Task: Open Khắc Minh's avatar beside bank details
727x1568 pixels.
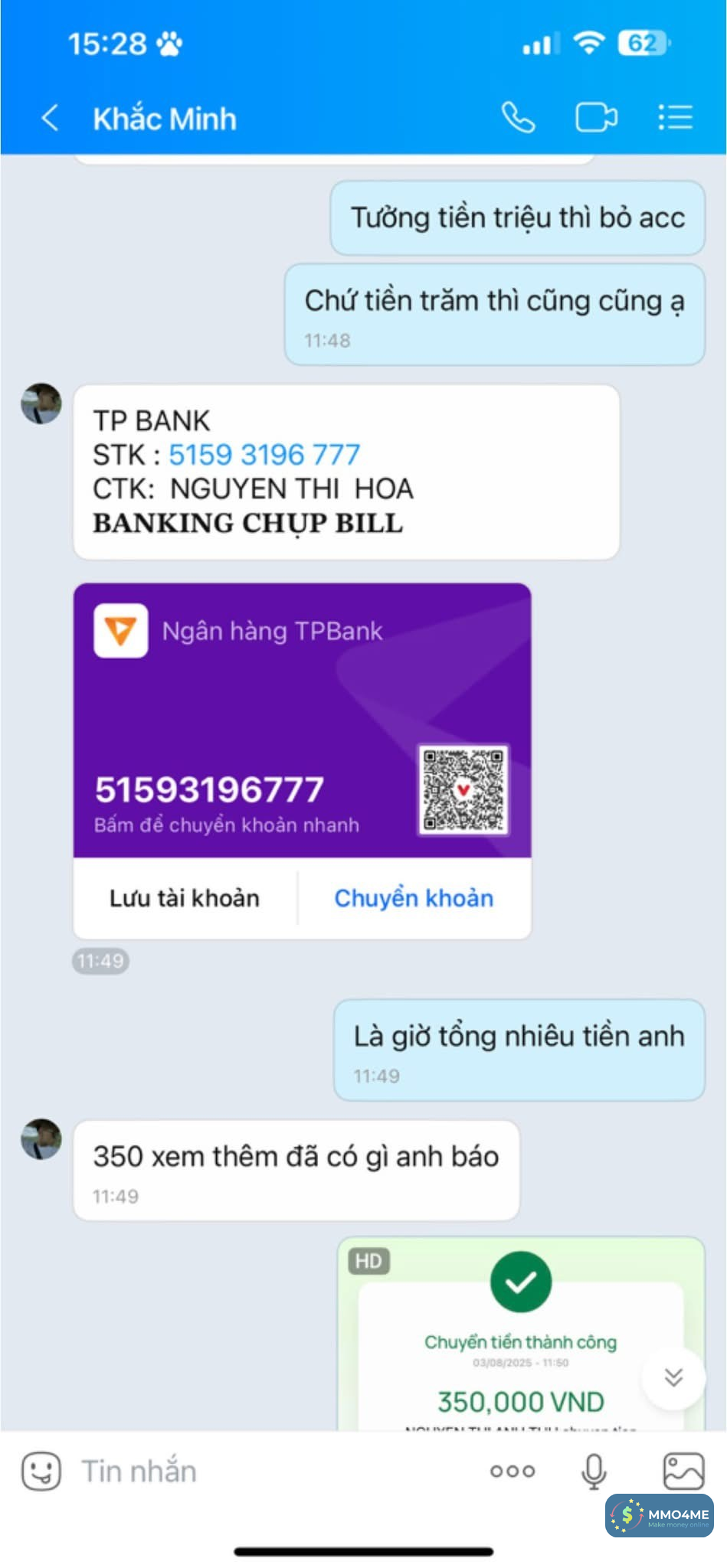Action: tap(41, 403)
